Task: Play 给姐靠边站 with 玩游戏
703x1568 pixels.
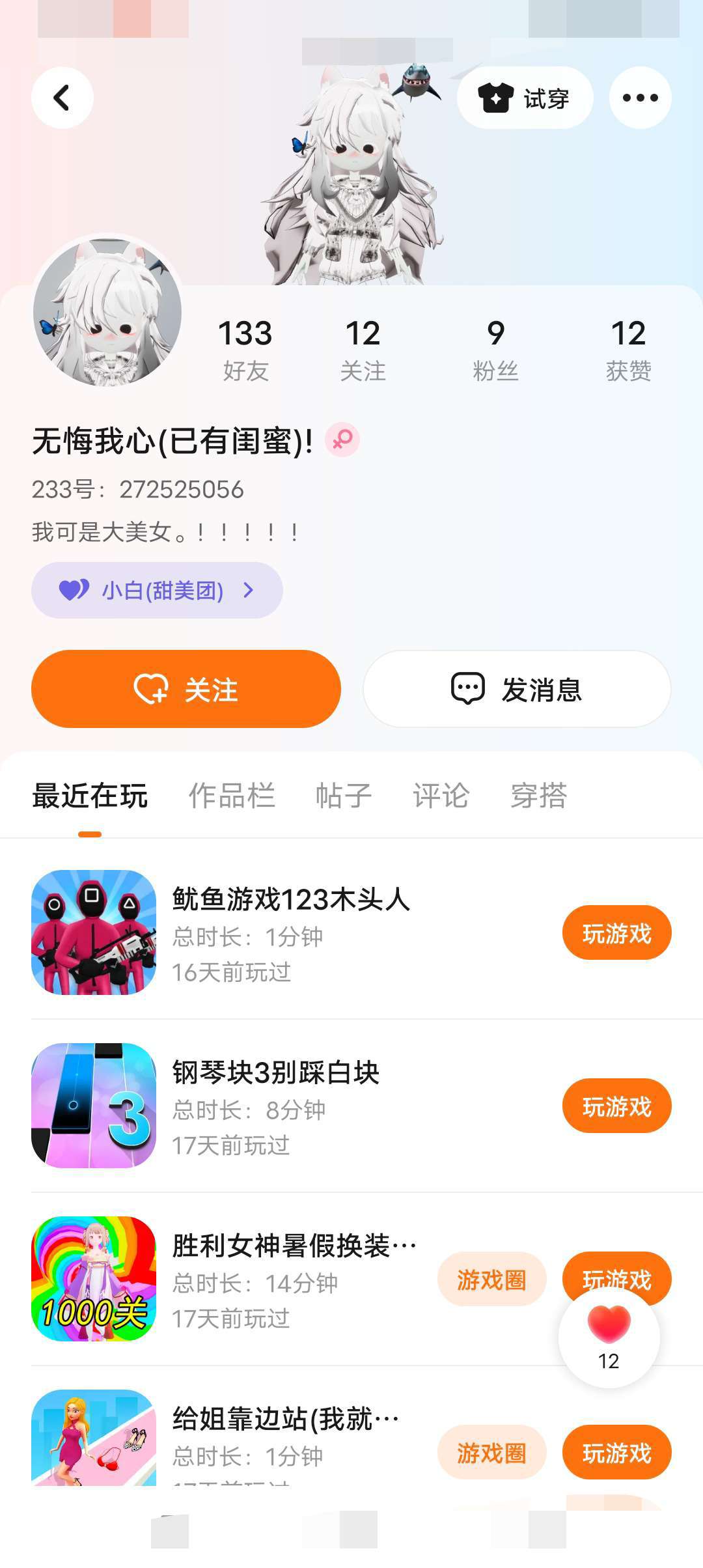Action: [x=616, y=1453]
